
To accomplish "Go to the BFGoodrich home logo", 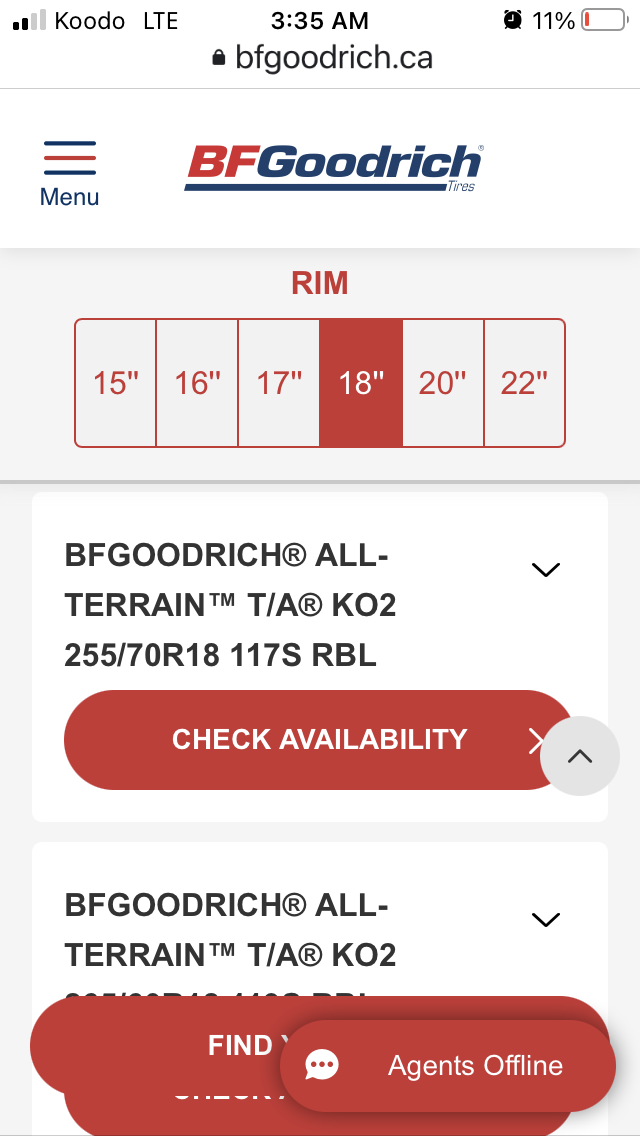I will [333, 168].
